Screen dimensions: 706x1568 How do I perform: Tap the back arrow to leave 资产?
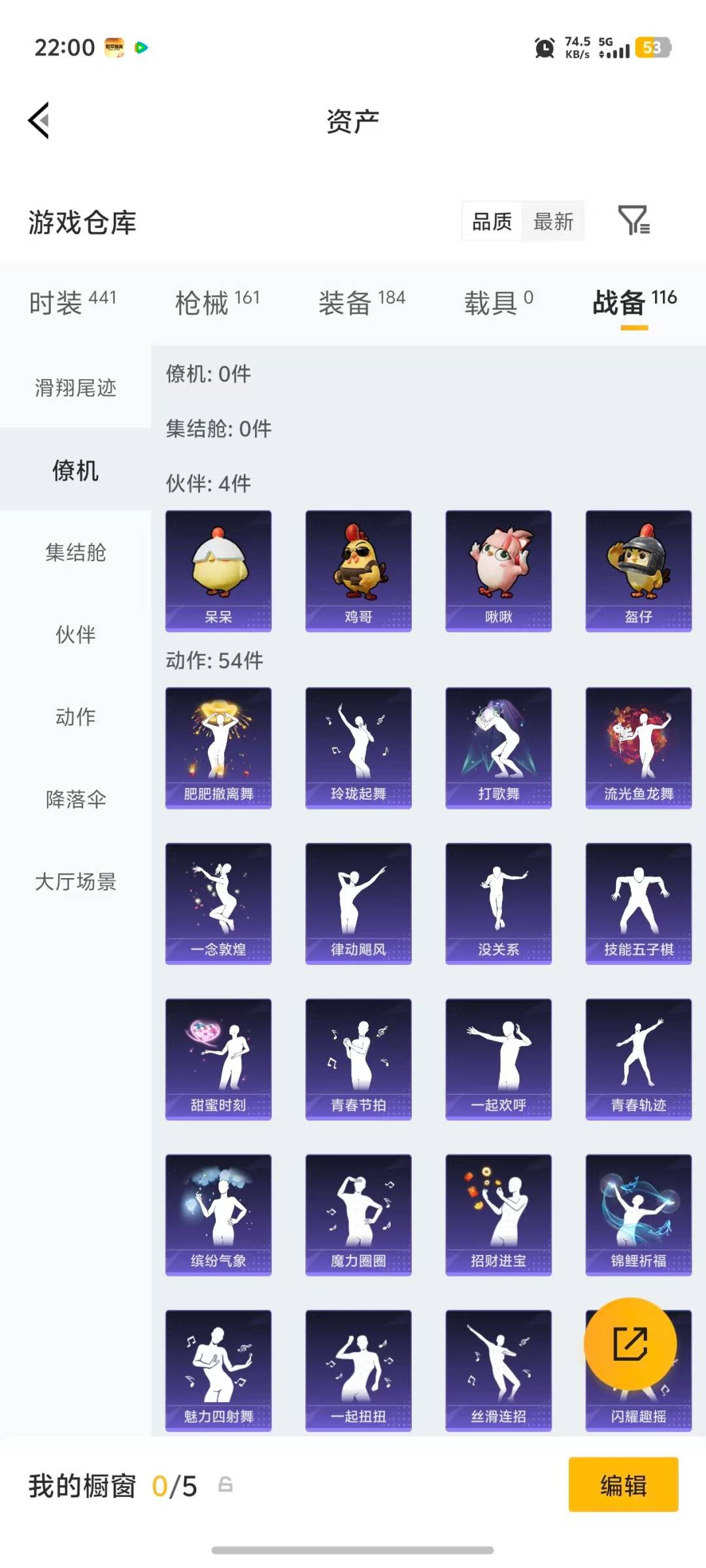click(x=39, y=121)
